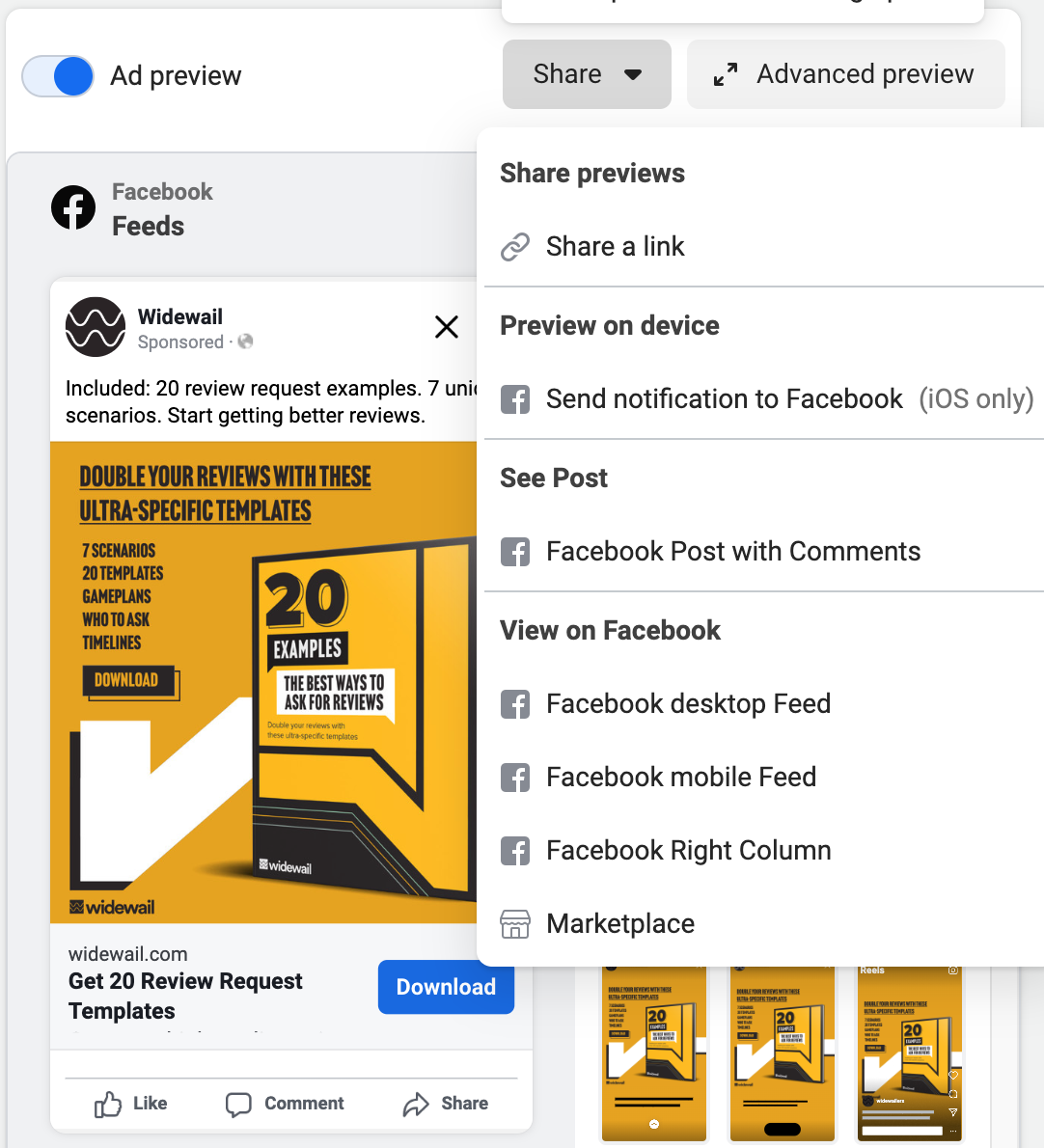
Task: Collapse the Share dropdown
Action: coord(587,74)
